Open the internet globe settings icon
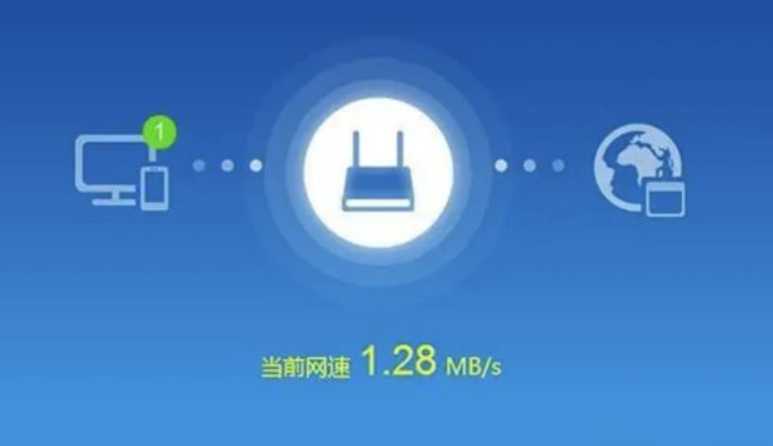 pos(638,170)
